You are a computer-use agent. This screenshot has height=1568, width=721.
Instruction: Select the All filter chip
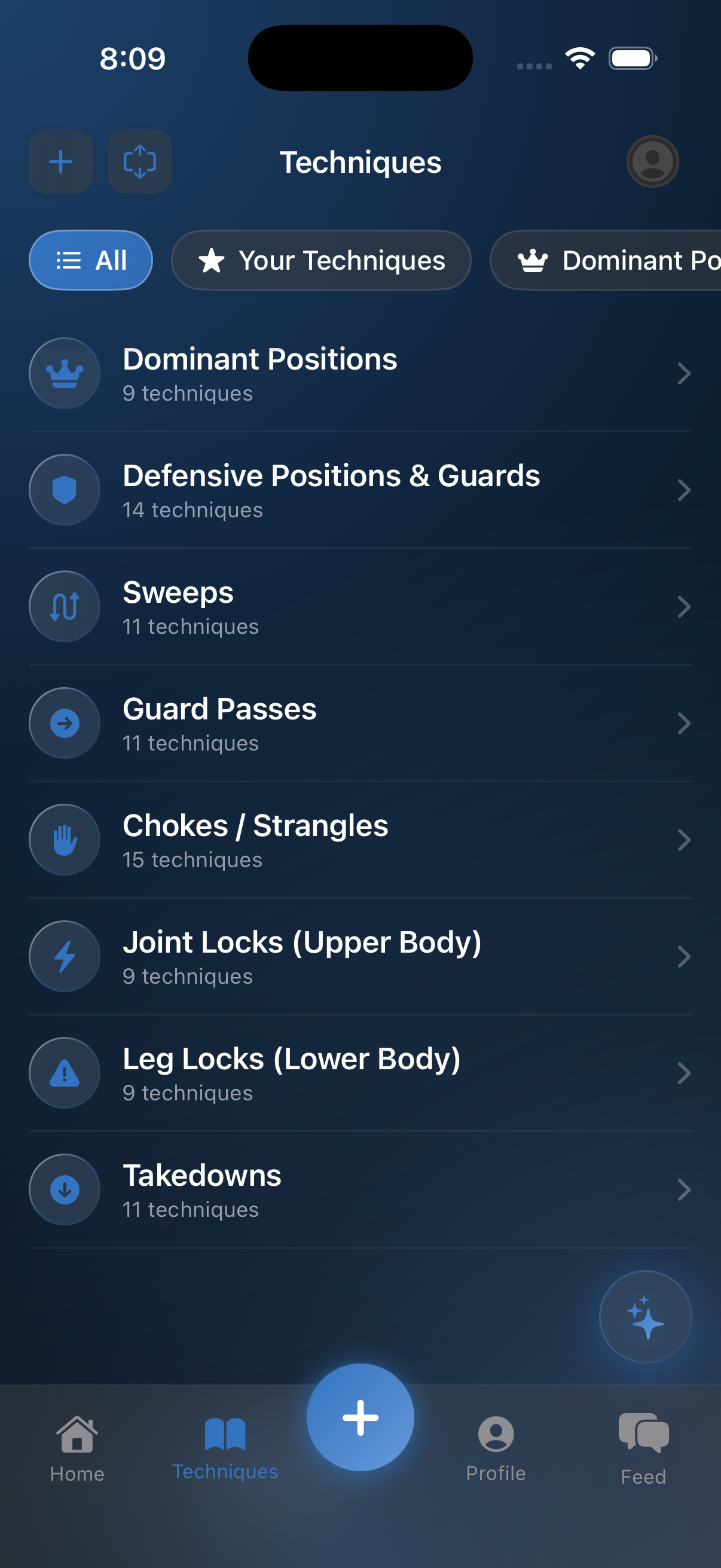[x=91, y=260]
